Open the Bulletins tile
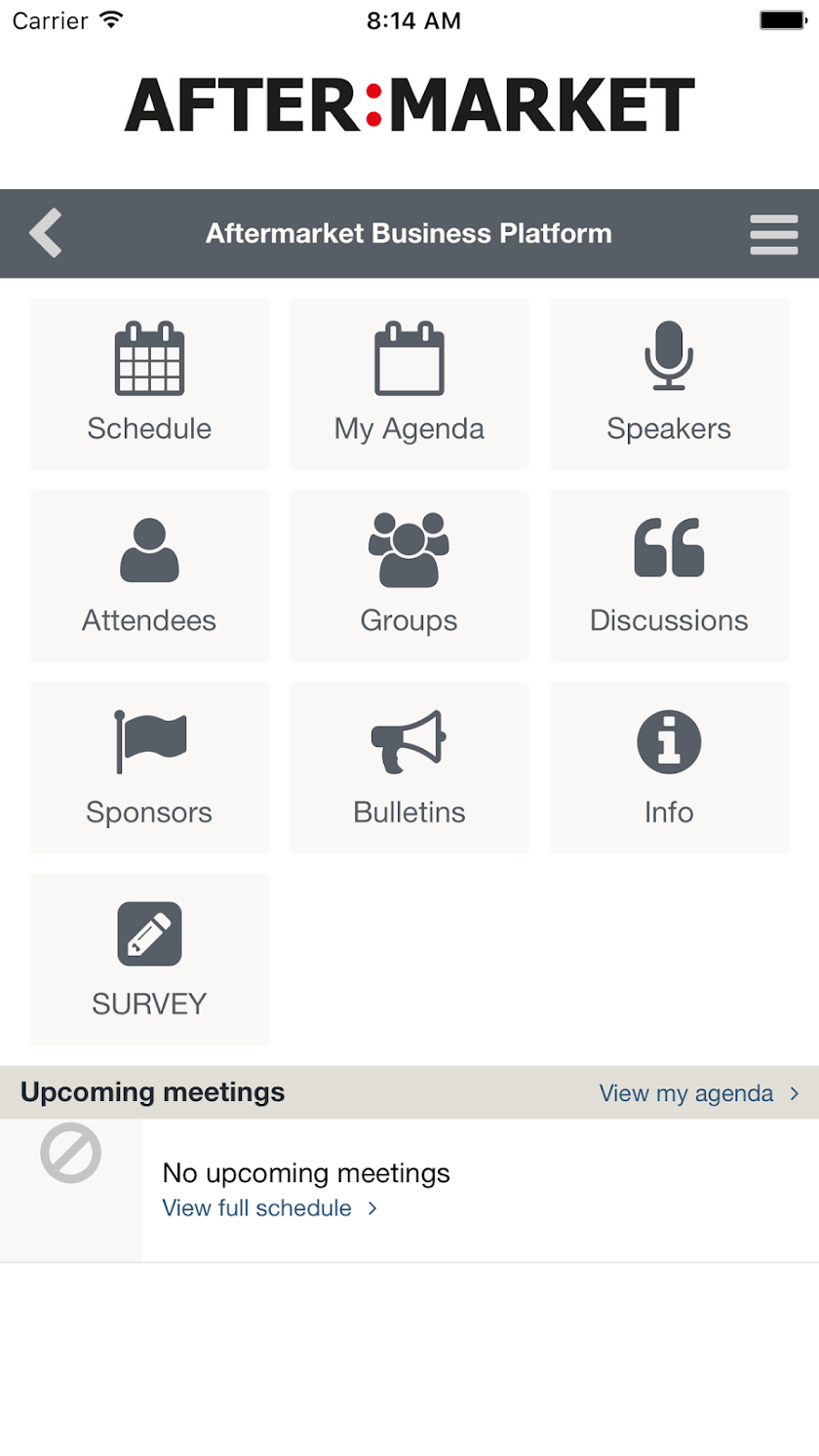The width and height of the screenshot is (819, 1456). [409, 767]
